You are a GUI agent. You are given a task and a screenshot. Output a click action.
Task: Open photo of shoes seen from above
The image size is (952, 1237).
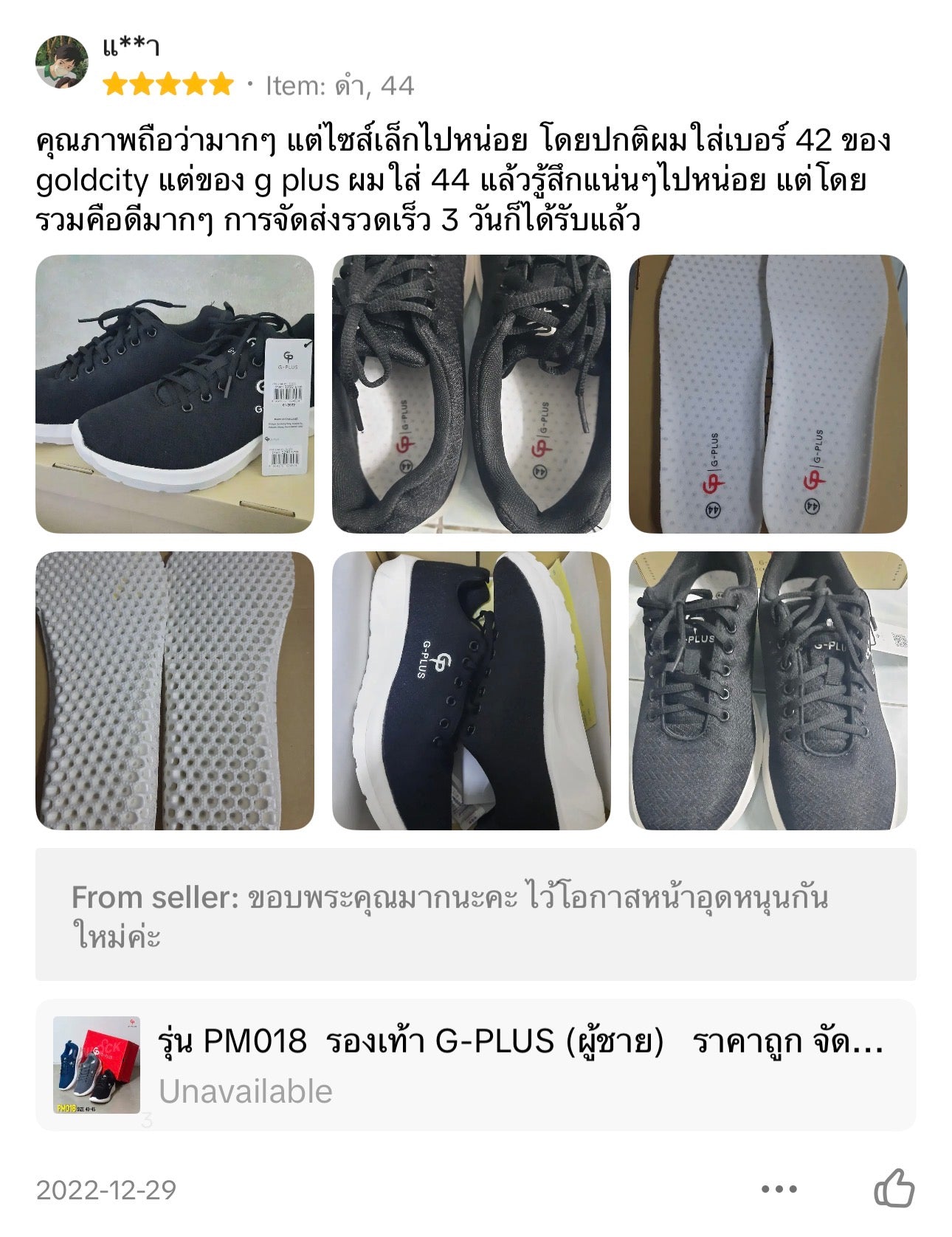[x=471, y=394]
